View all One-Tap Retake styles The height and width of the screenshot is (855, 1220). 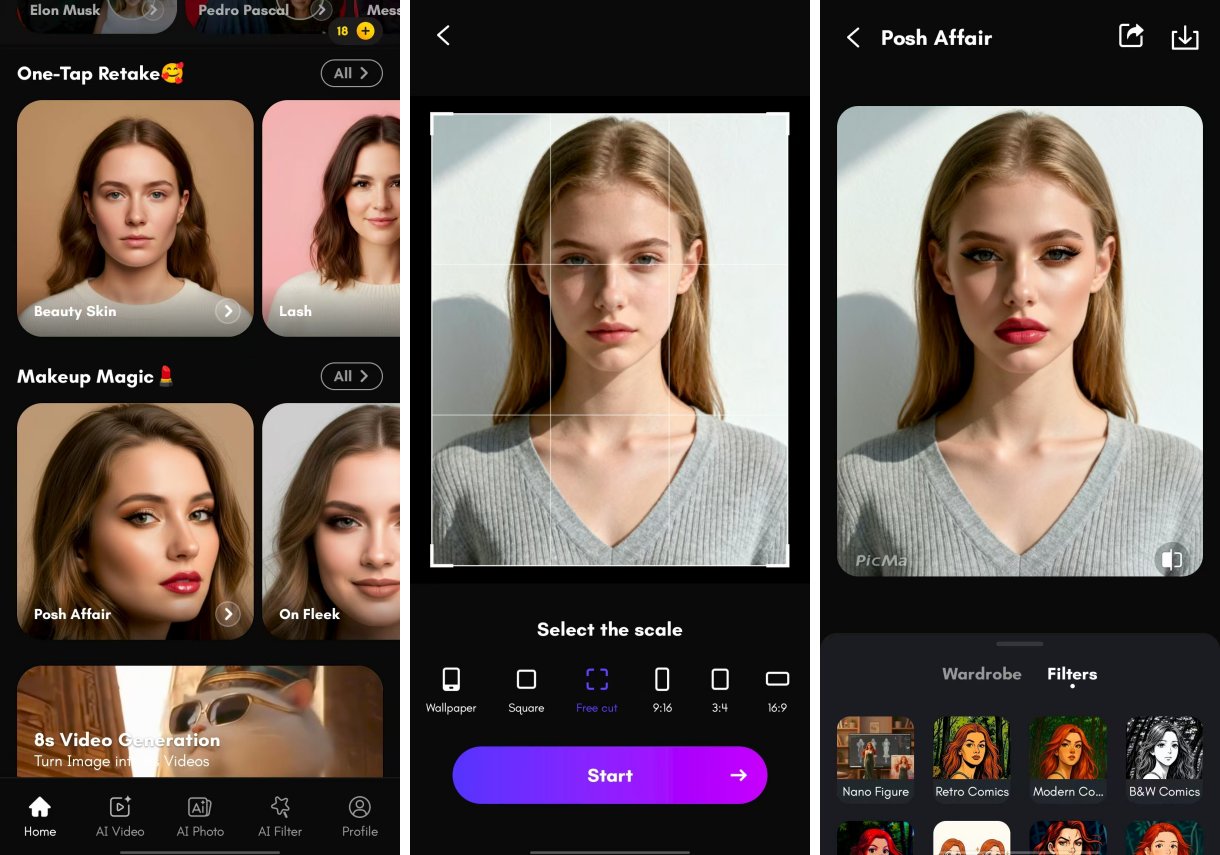[x=351, y=73]
